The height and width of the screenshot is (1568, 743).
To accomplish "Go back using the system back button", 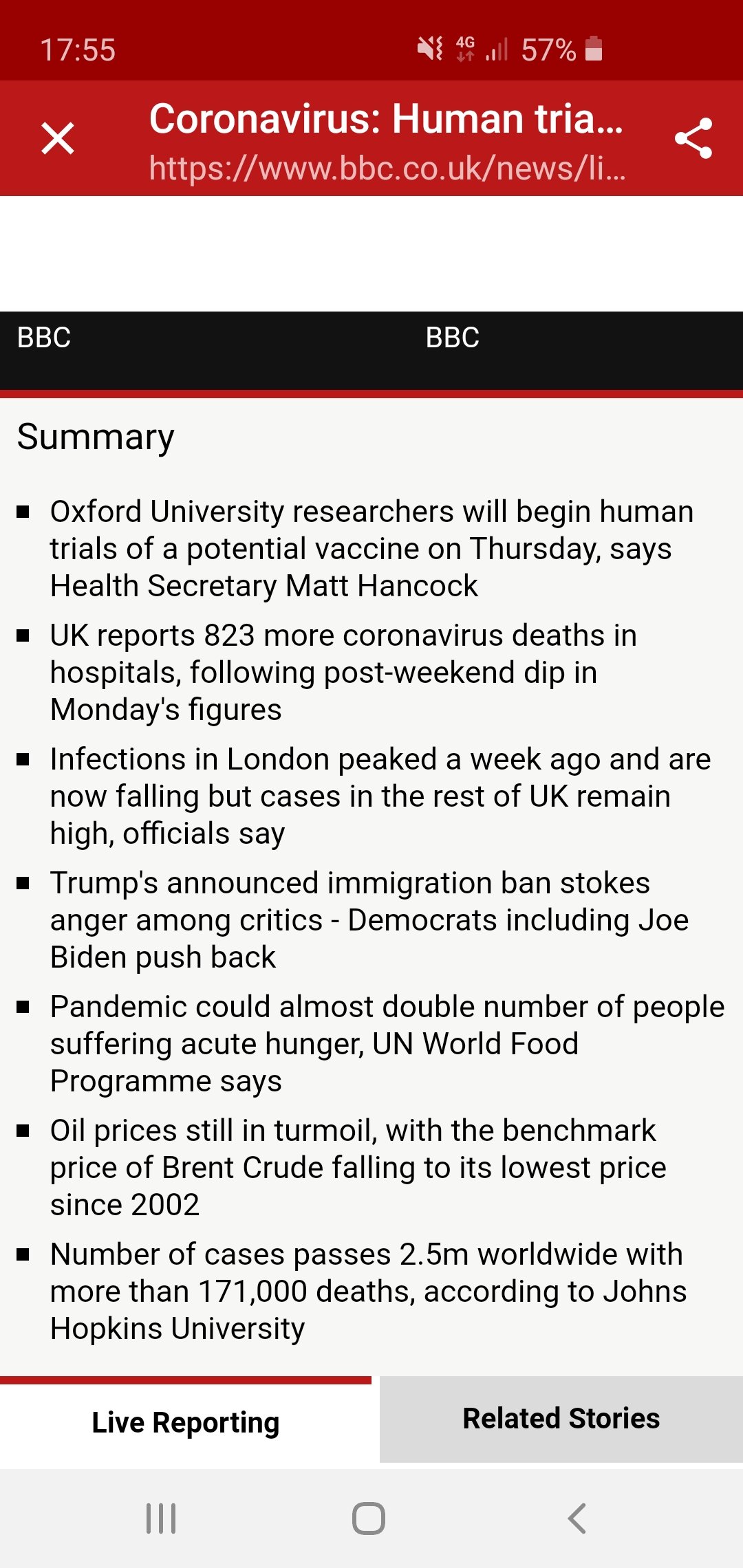I will [577, 1518].
